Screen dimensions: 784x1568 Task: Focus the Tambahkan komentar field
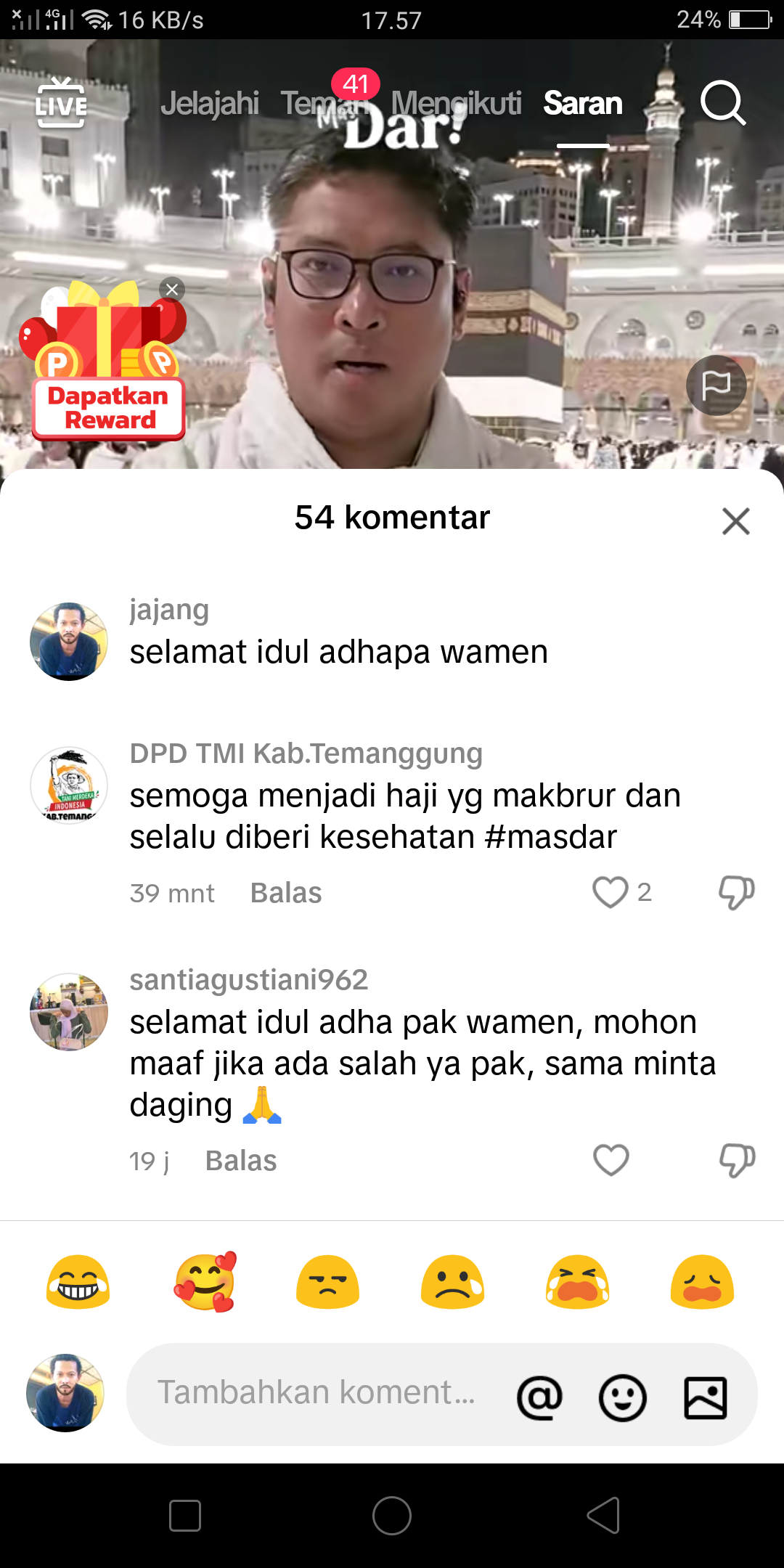point(317,1393)
